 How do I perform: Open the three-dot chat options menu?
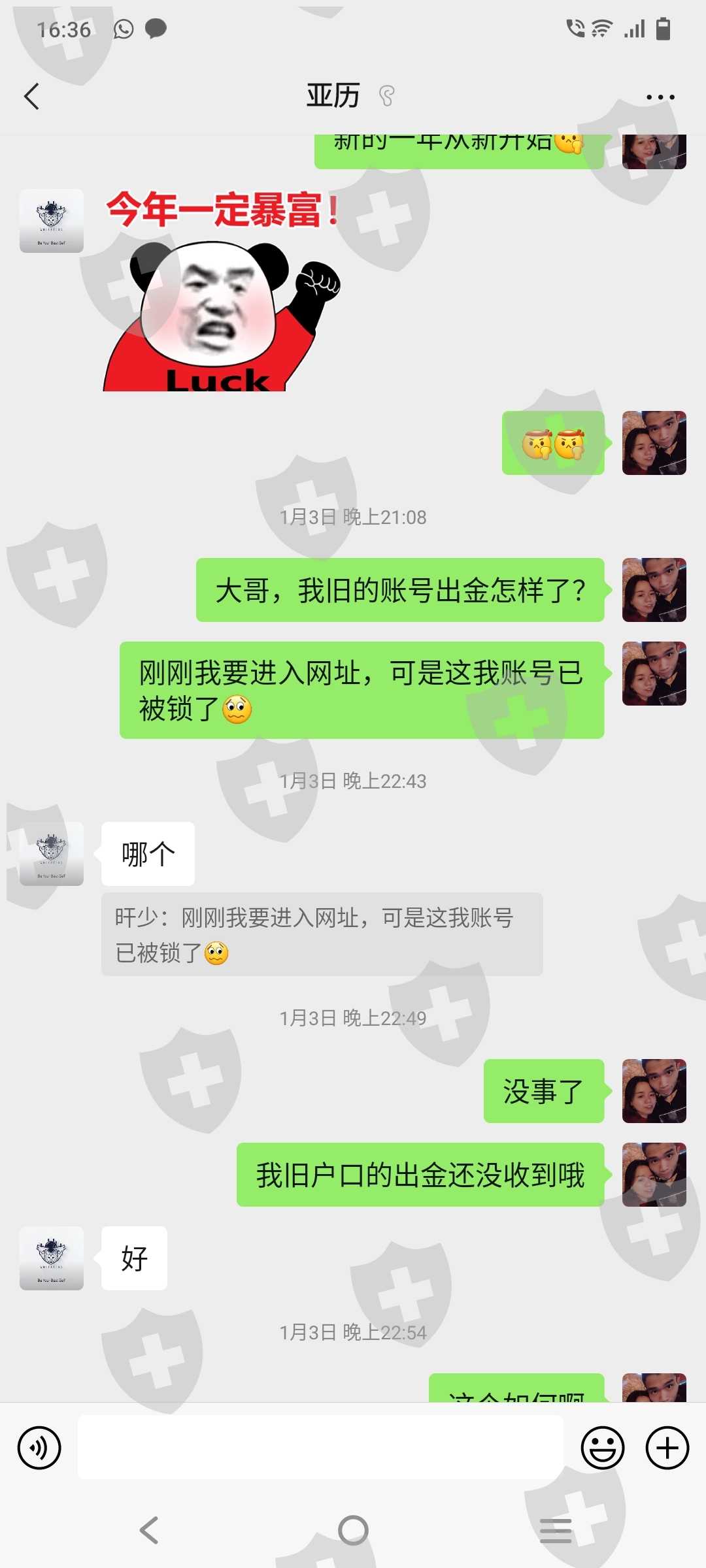click(660, 97)
